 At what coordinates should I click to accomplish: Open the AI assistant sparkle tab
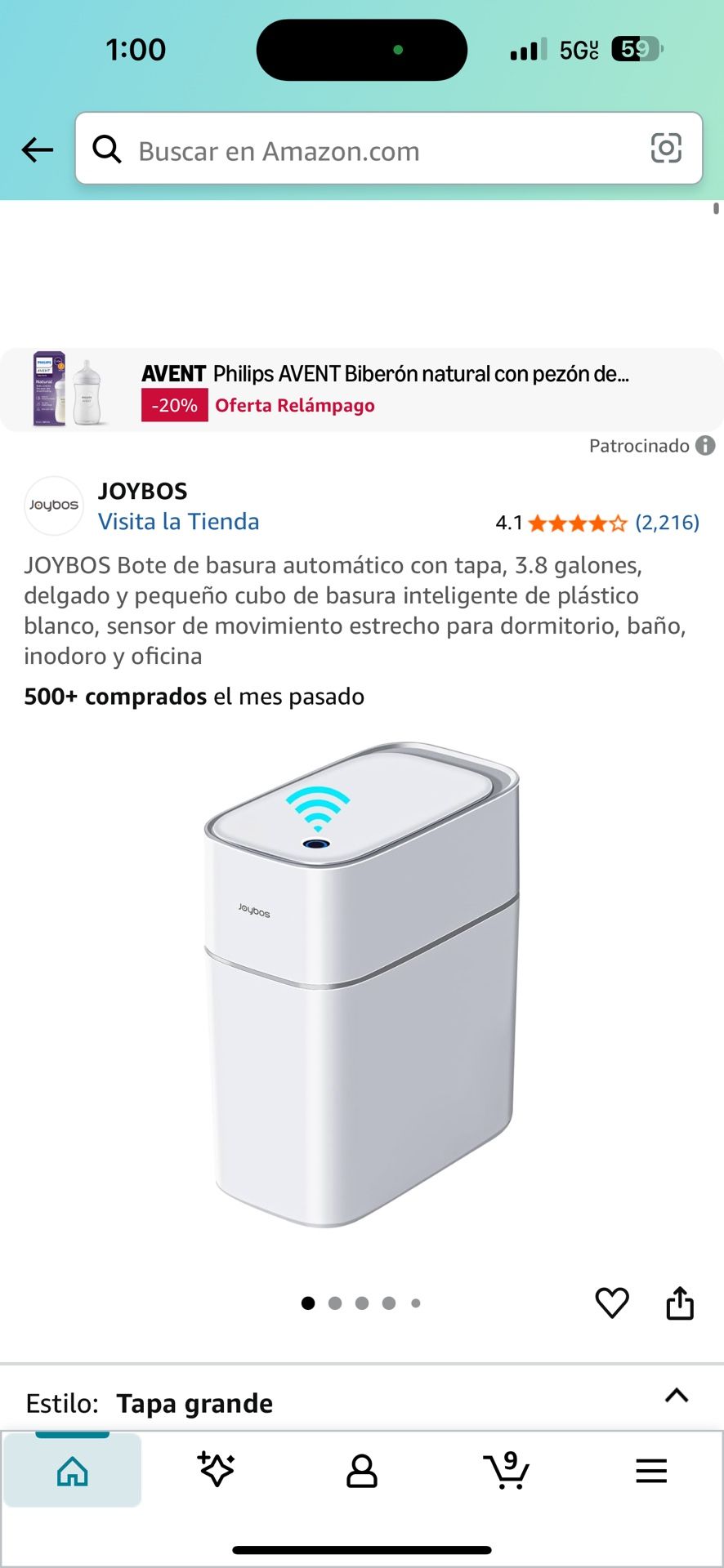click(217, 1472)
